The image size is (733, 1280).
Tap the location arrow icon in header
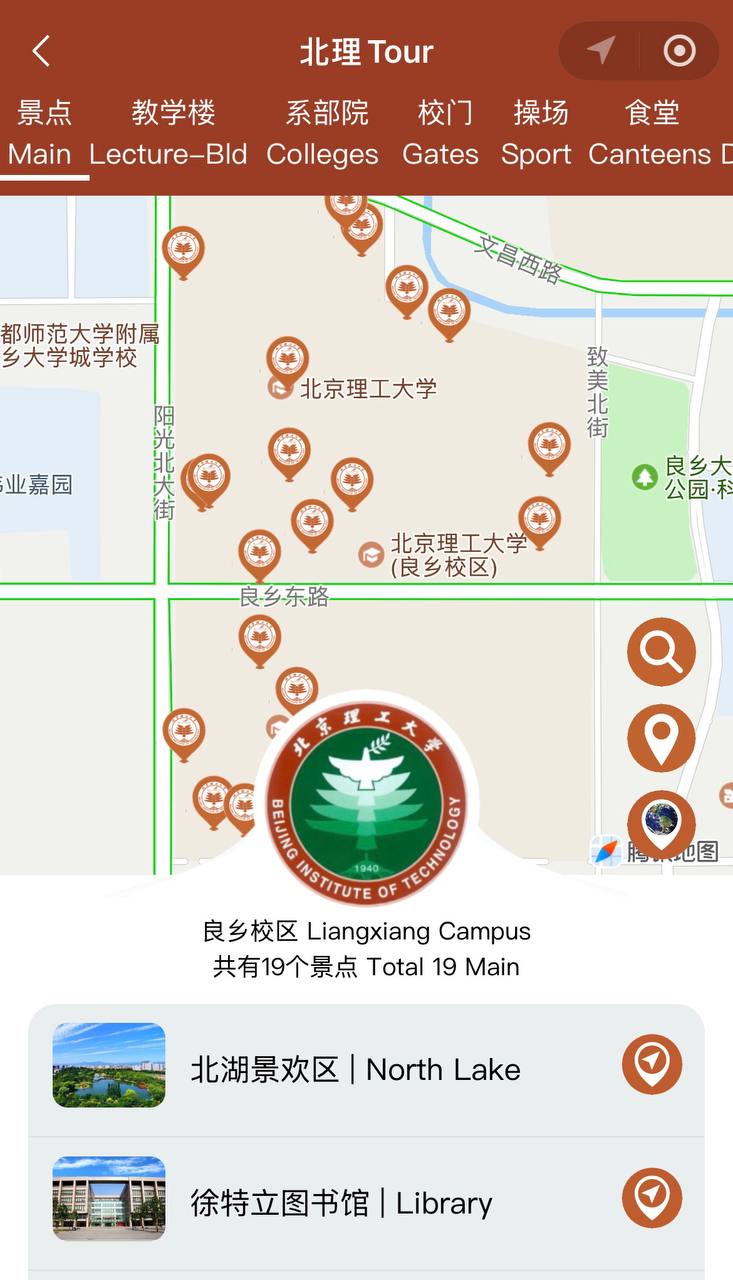tap(600, 51)
